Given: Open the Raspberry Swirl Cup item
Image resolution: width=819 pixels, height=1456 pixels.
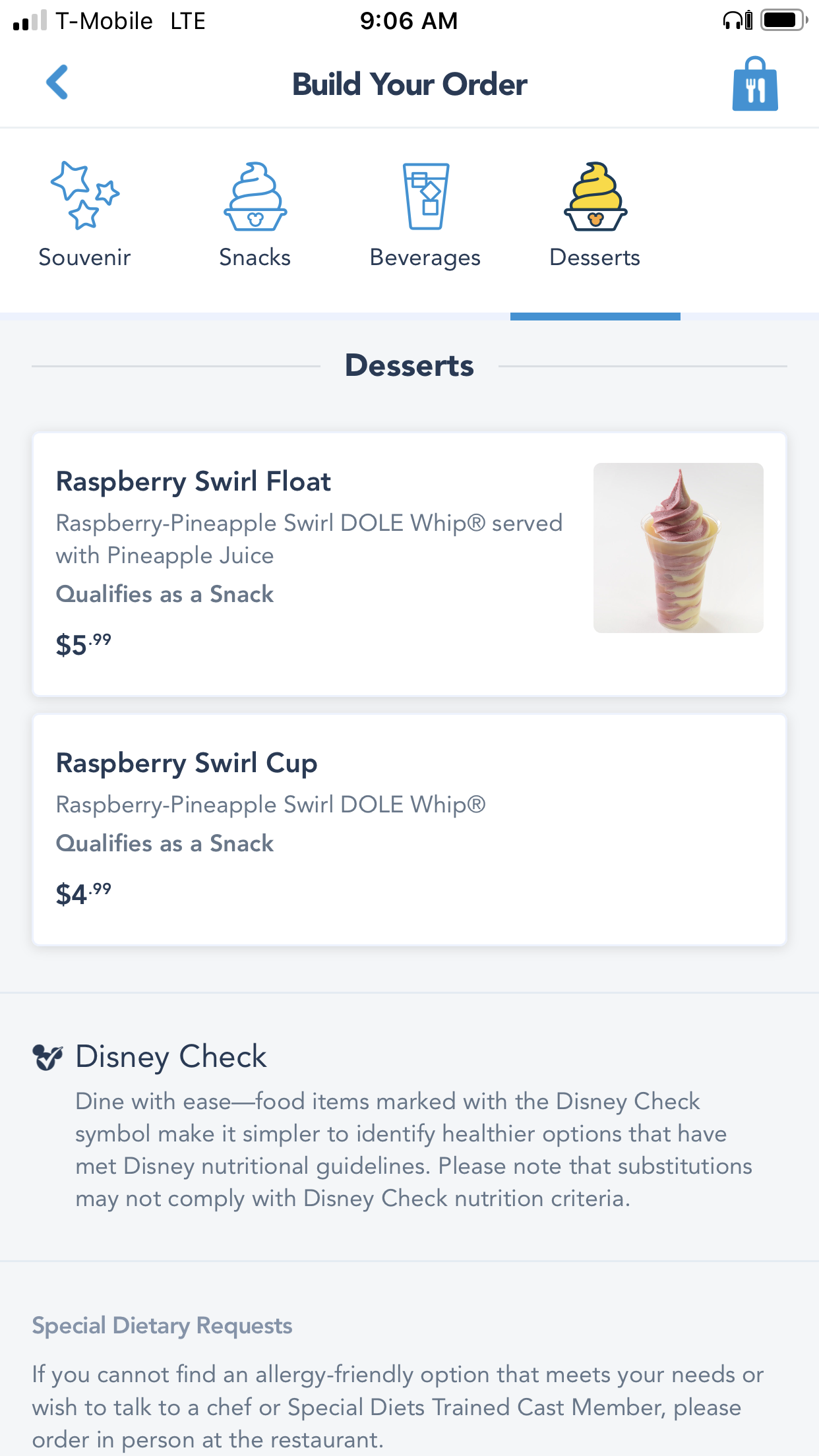Looking at the screenshot, I should 409,829.
